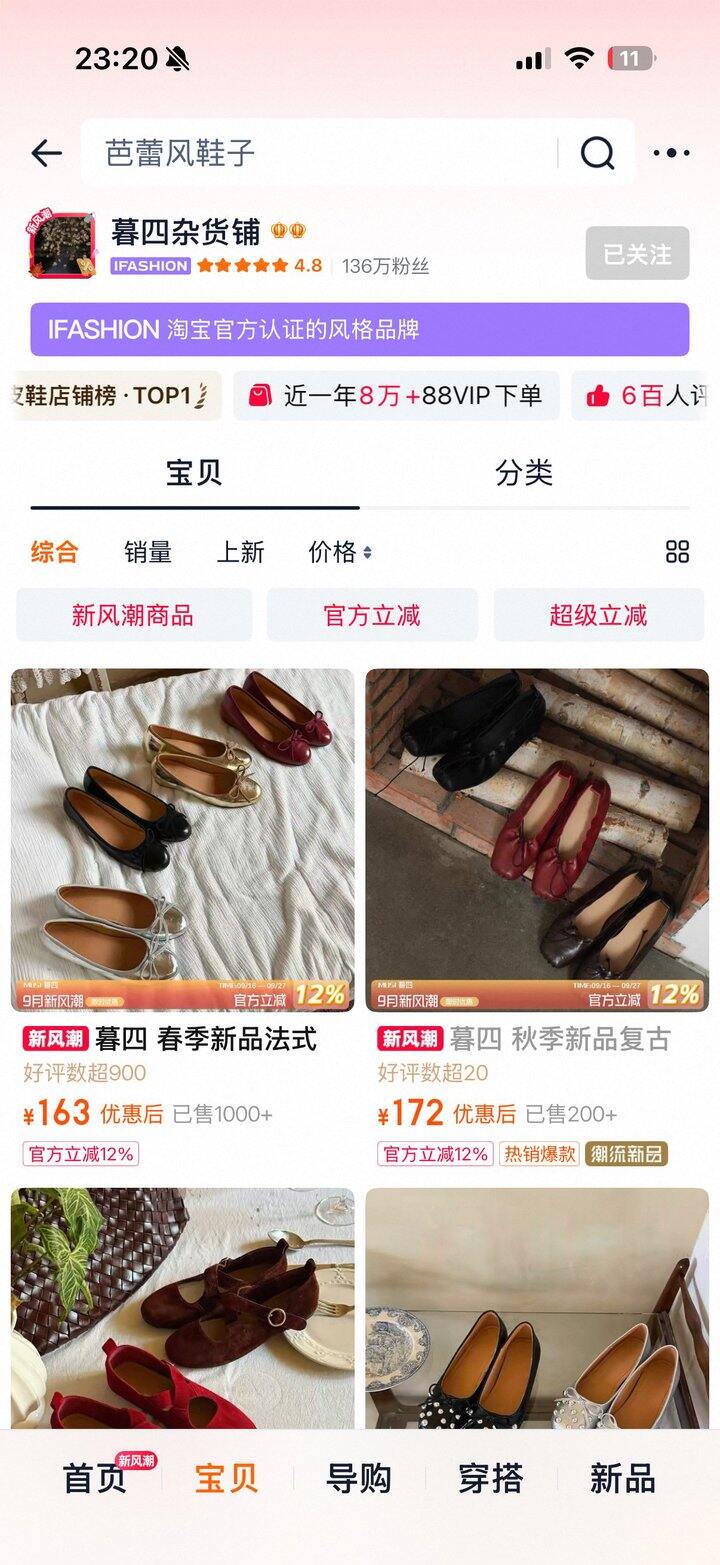Switch to the 新品 bottom tab
The height and width of the screenshot is (1565, 720).
click(622, 1478)
